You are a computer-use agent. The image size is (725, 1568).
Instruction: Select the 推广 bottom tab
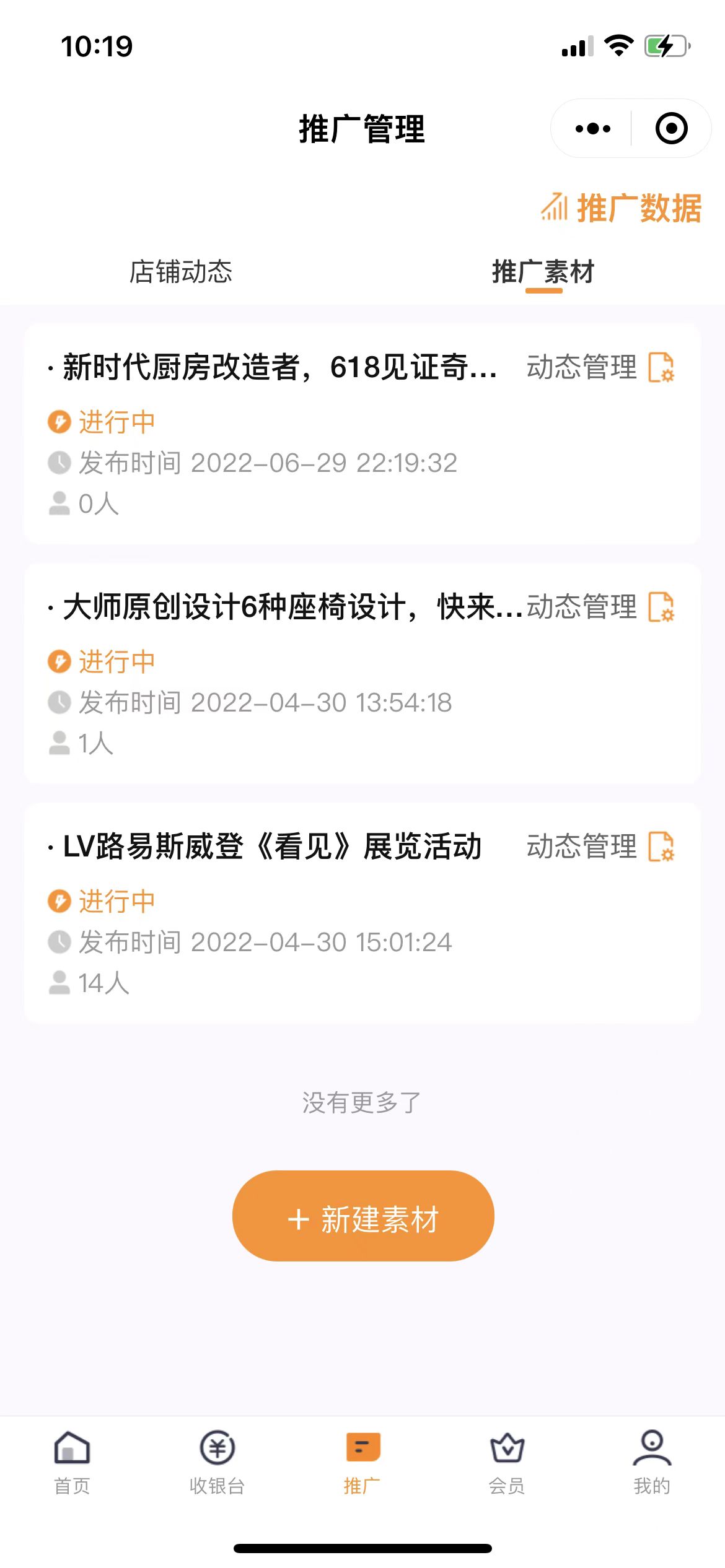[x=362, y=1461]
